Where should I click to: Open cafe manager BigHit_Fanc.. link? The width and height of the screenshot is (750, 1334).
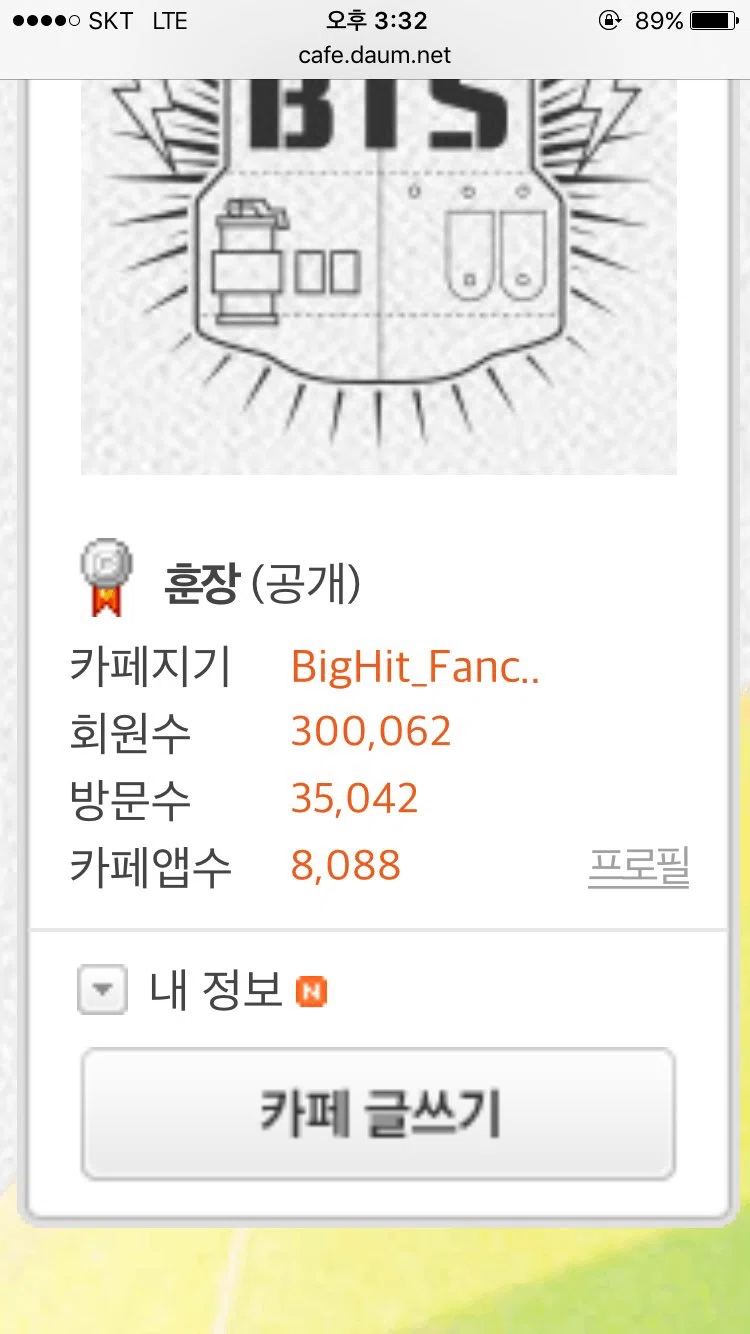(x=415, y=666)
